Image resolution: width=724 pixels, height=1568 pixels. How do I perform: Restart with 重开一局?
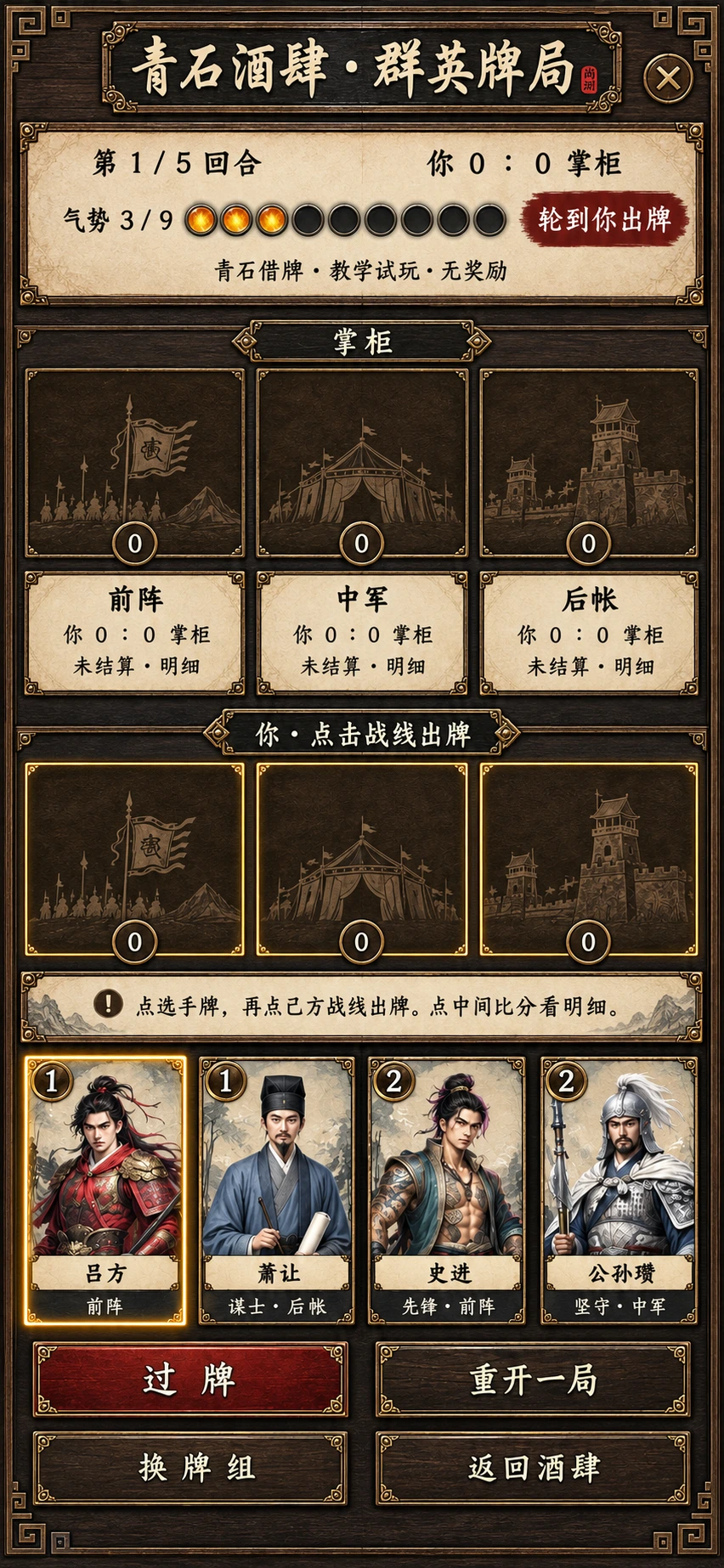point(534,1379)
